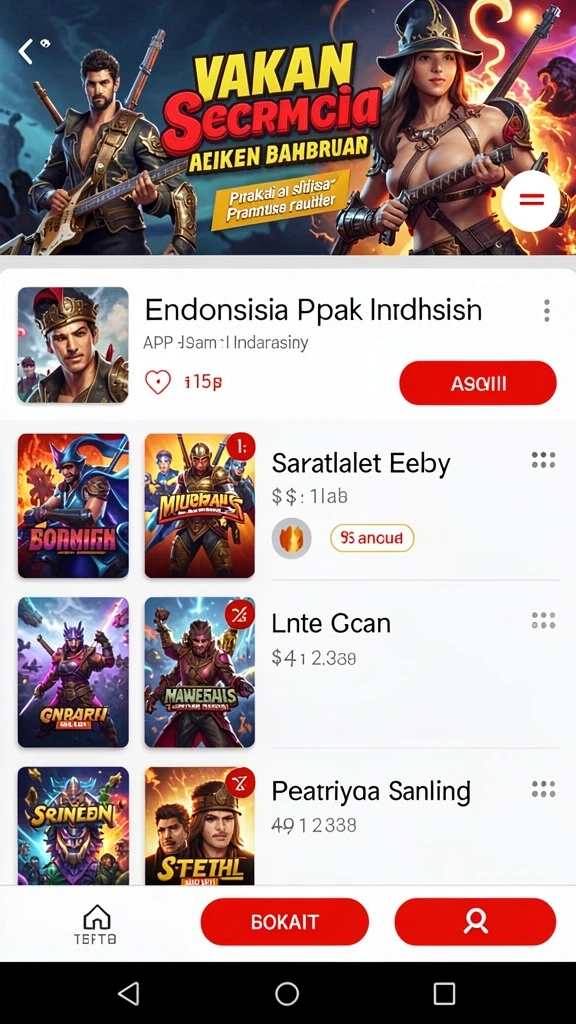Open the Srinedn game tile
Image resolution: width=576 pixels, height=1024 pixels.
coord(73,825)
